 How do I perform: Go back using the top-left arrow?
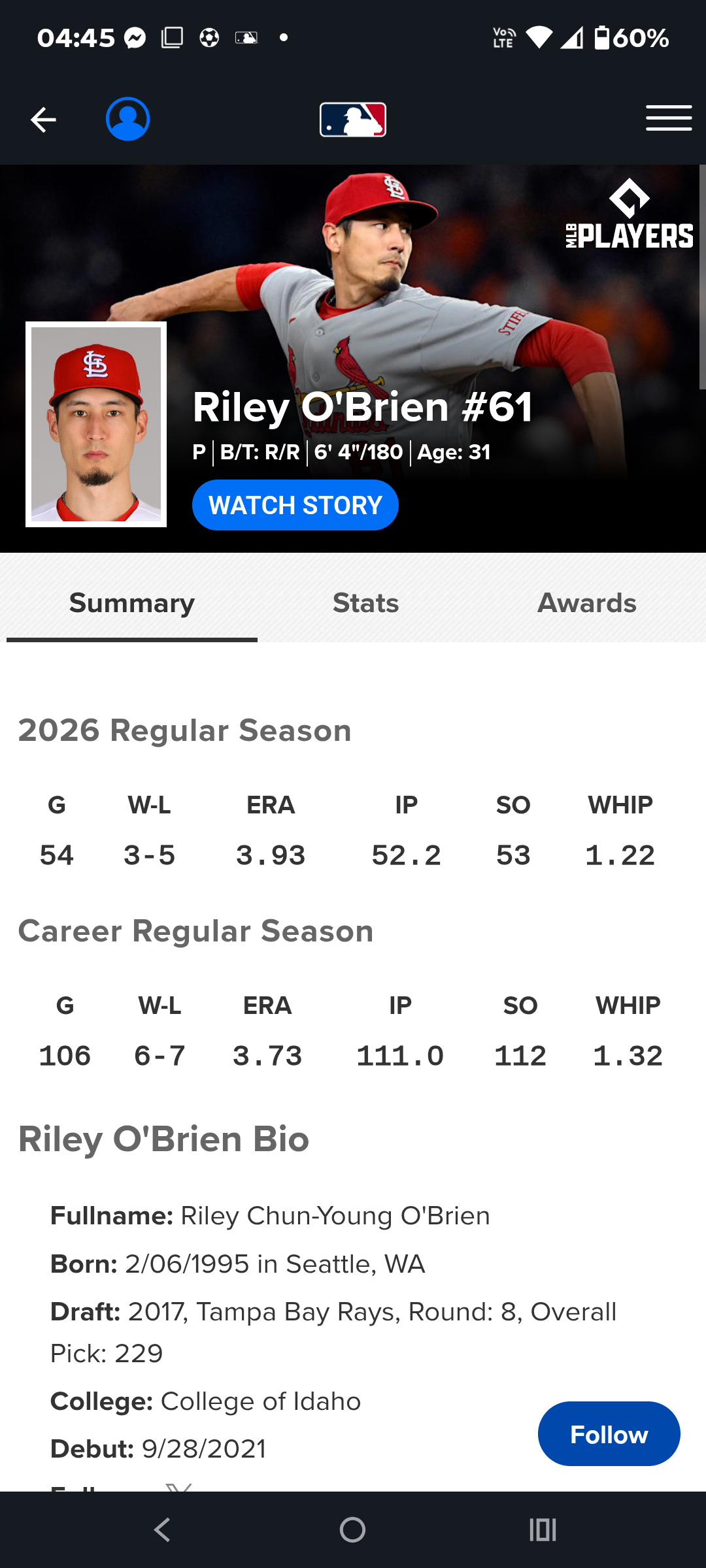click(x=43, y=120)
